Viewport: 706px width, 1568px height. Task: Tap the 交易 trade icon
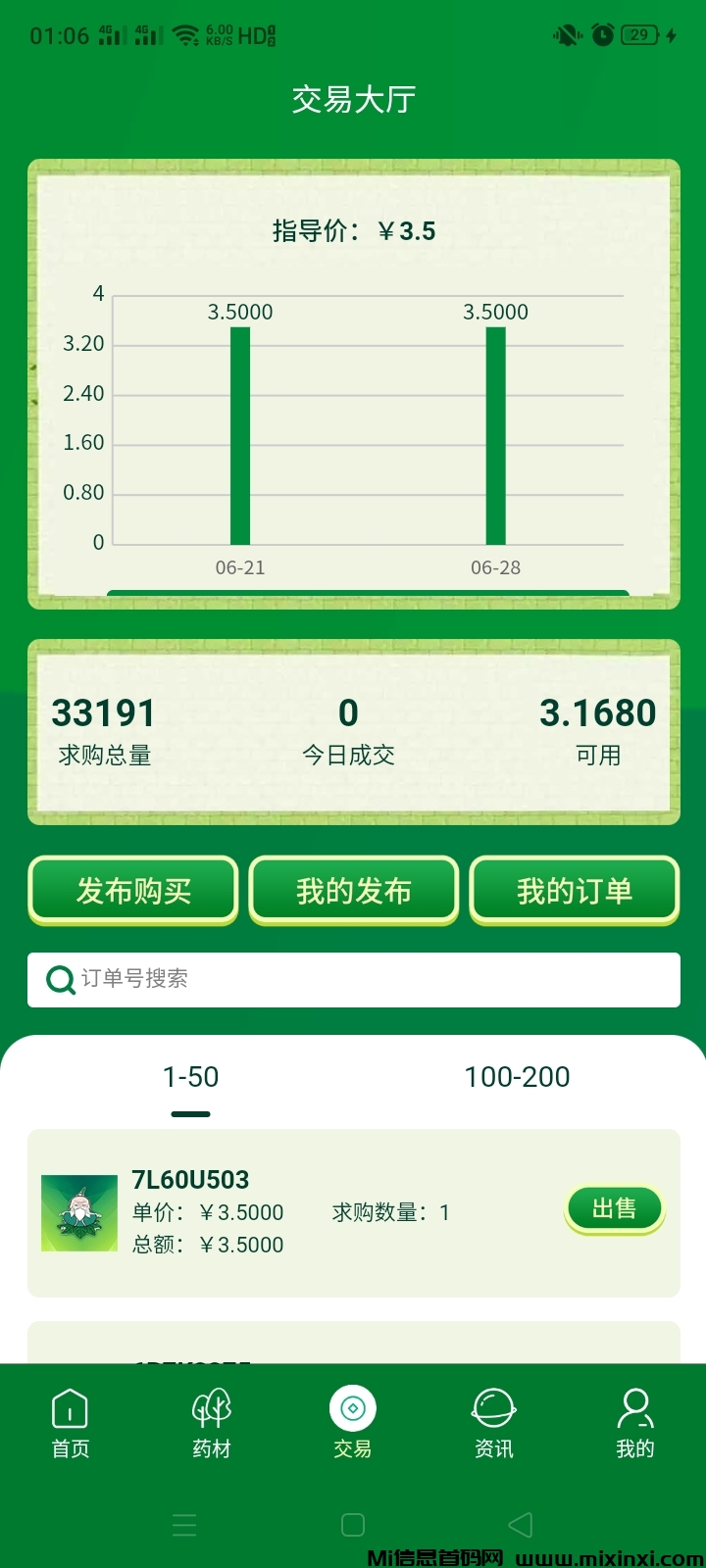(x=352, y=1408)
